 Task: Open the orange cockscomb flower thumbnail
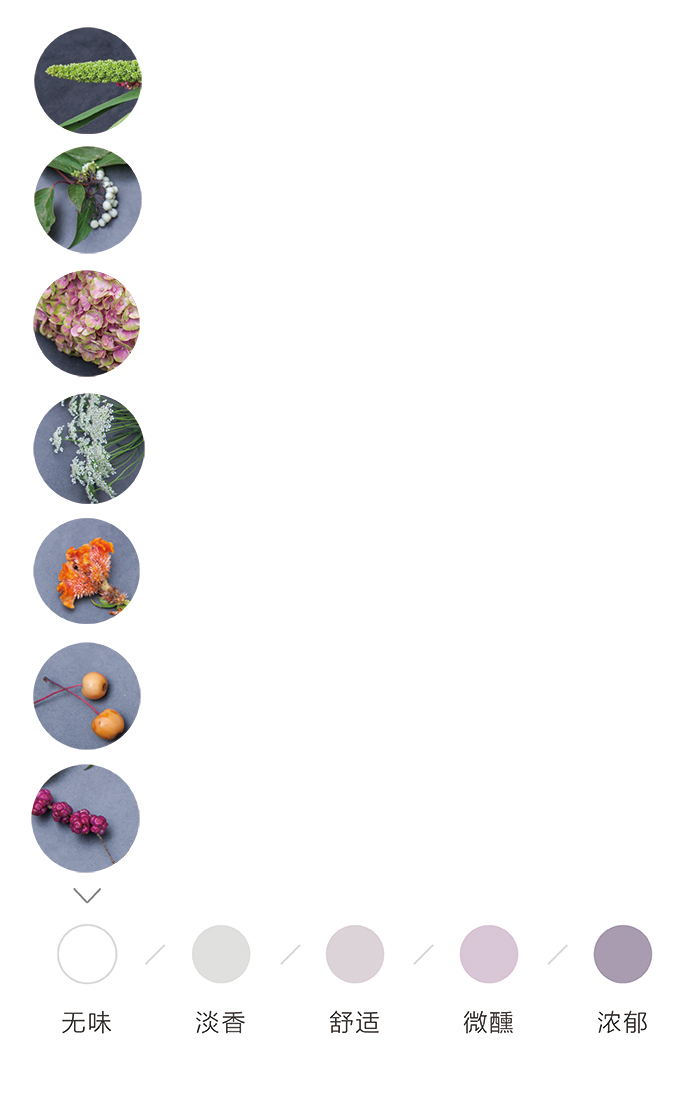click(x=87, y=571)
